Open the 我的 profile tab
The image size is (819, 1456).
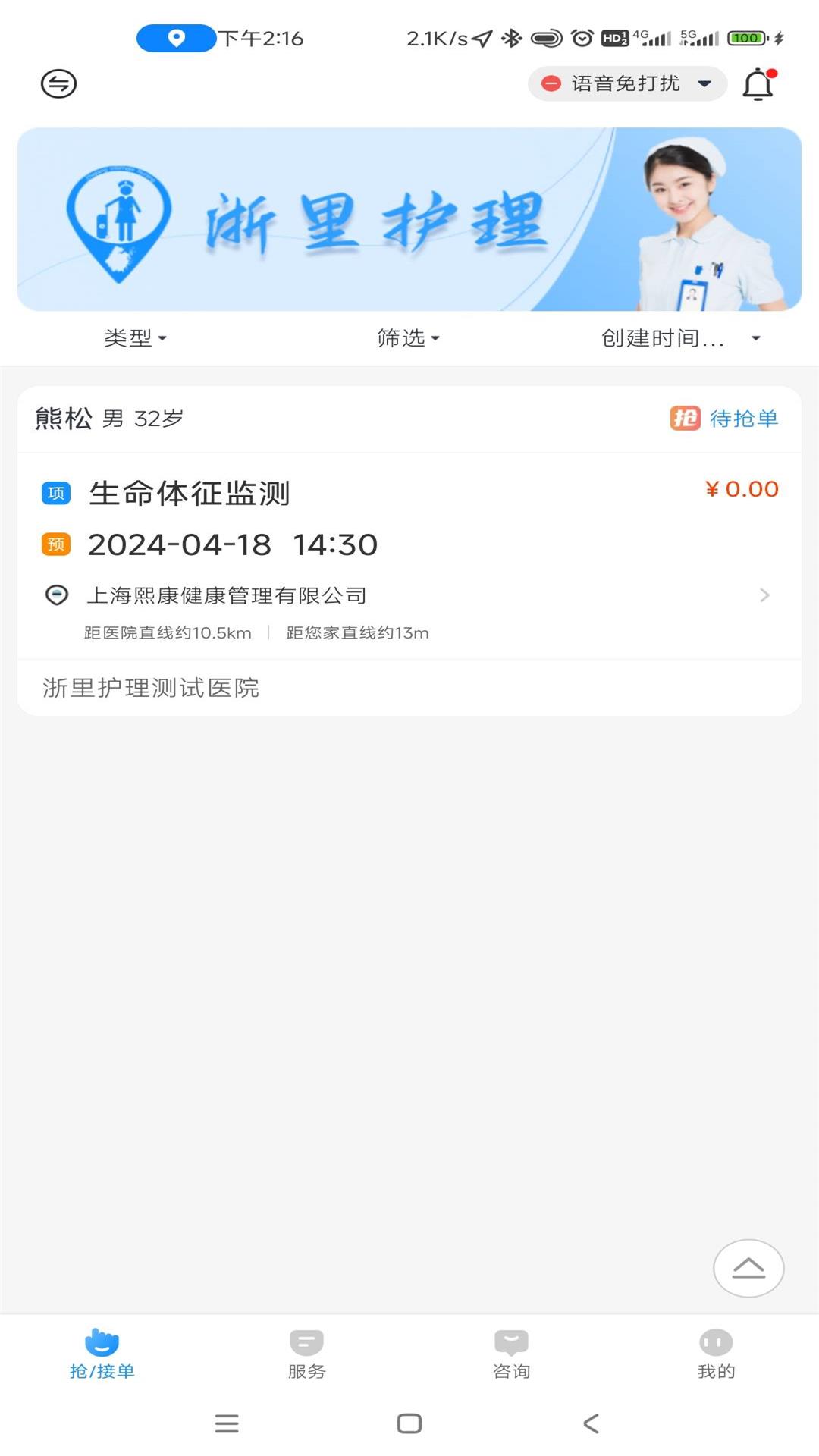[x=716, y=1354]
